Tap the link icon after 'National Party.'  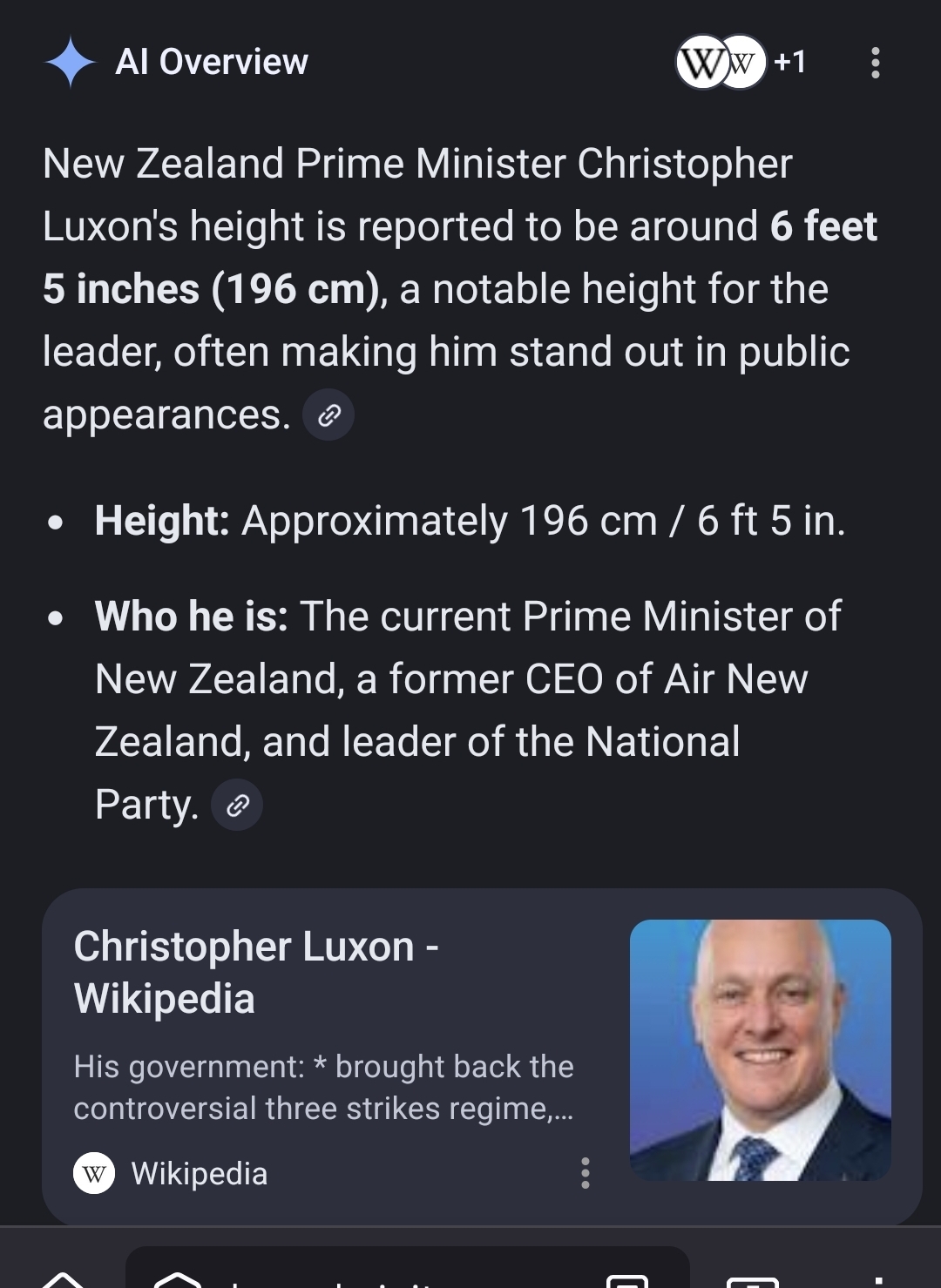237,806
